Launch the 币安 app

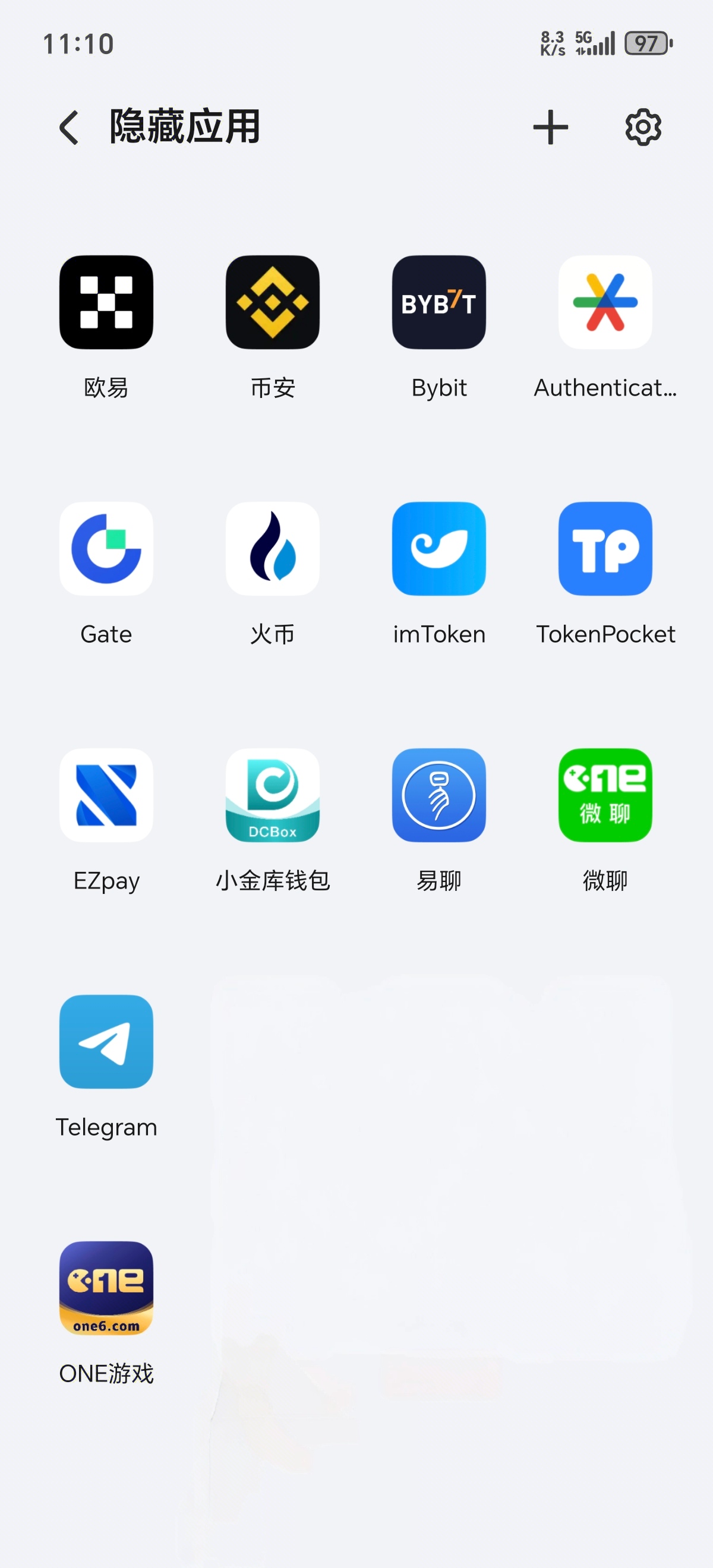point(272,302)
